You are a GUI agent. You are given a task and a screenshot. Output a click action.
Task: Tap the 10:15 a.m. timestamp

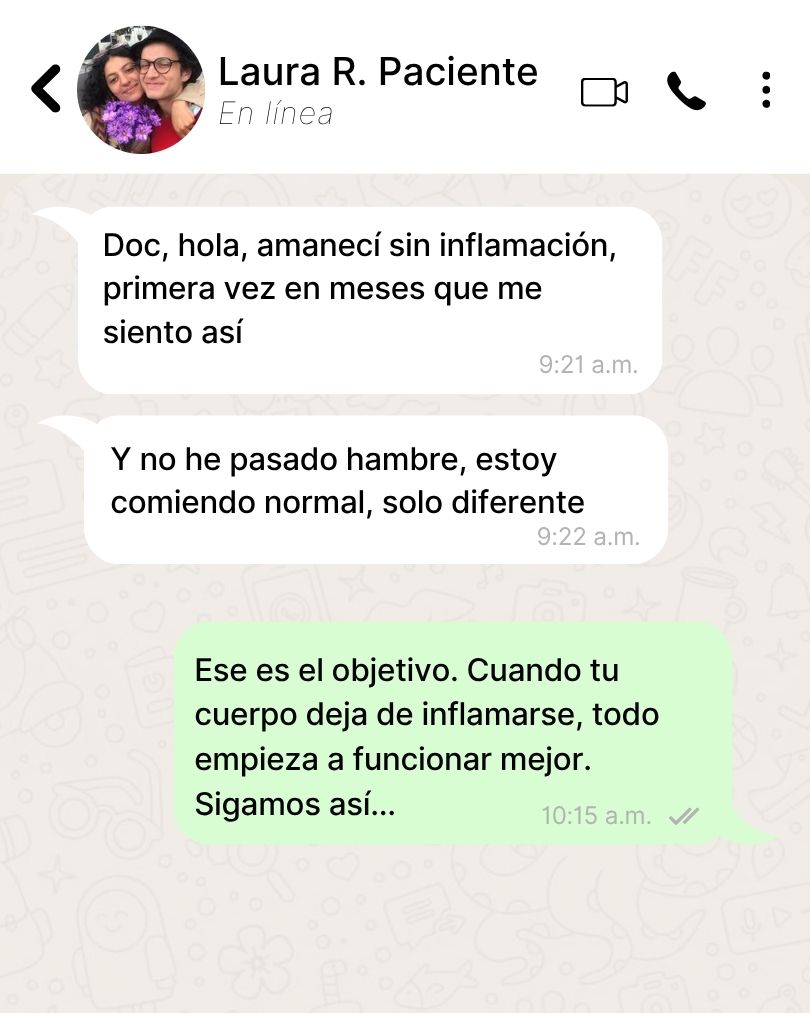point(595,816)
